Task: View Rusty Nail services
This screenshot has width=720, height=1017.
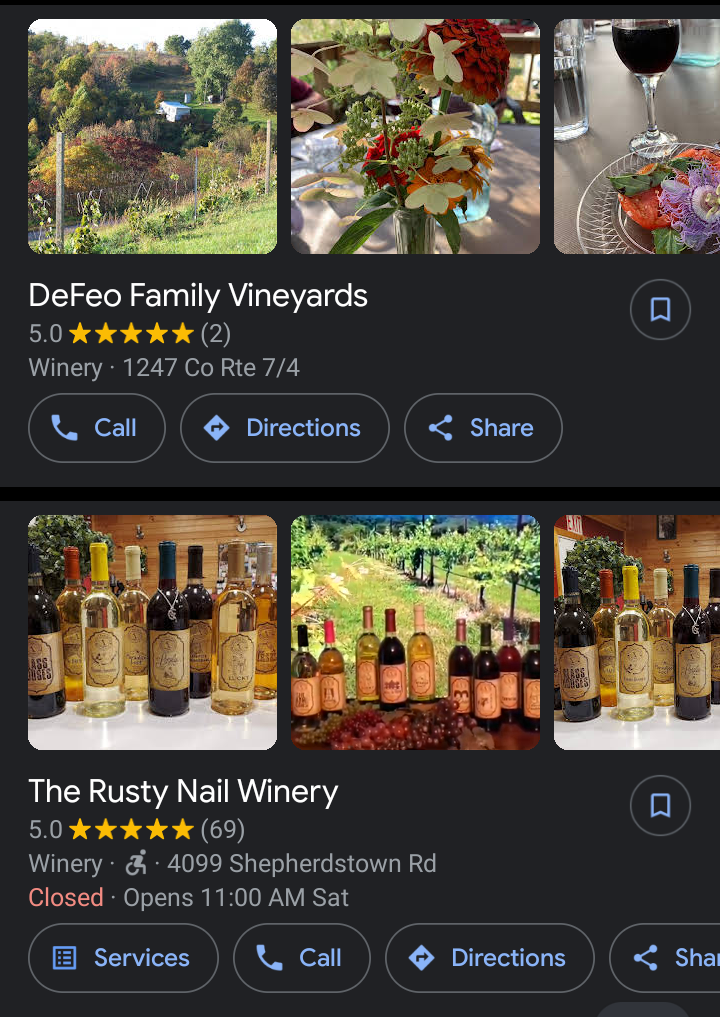Action: tap(123, 958)
